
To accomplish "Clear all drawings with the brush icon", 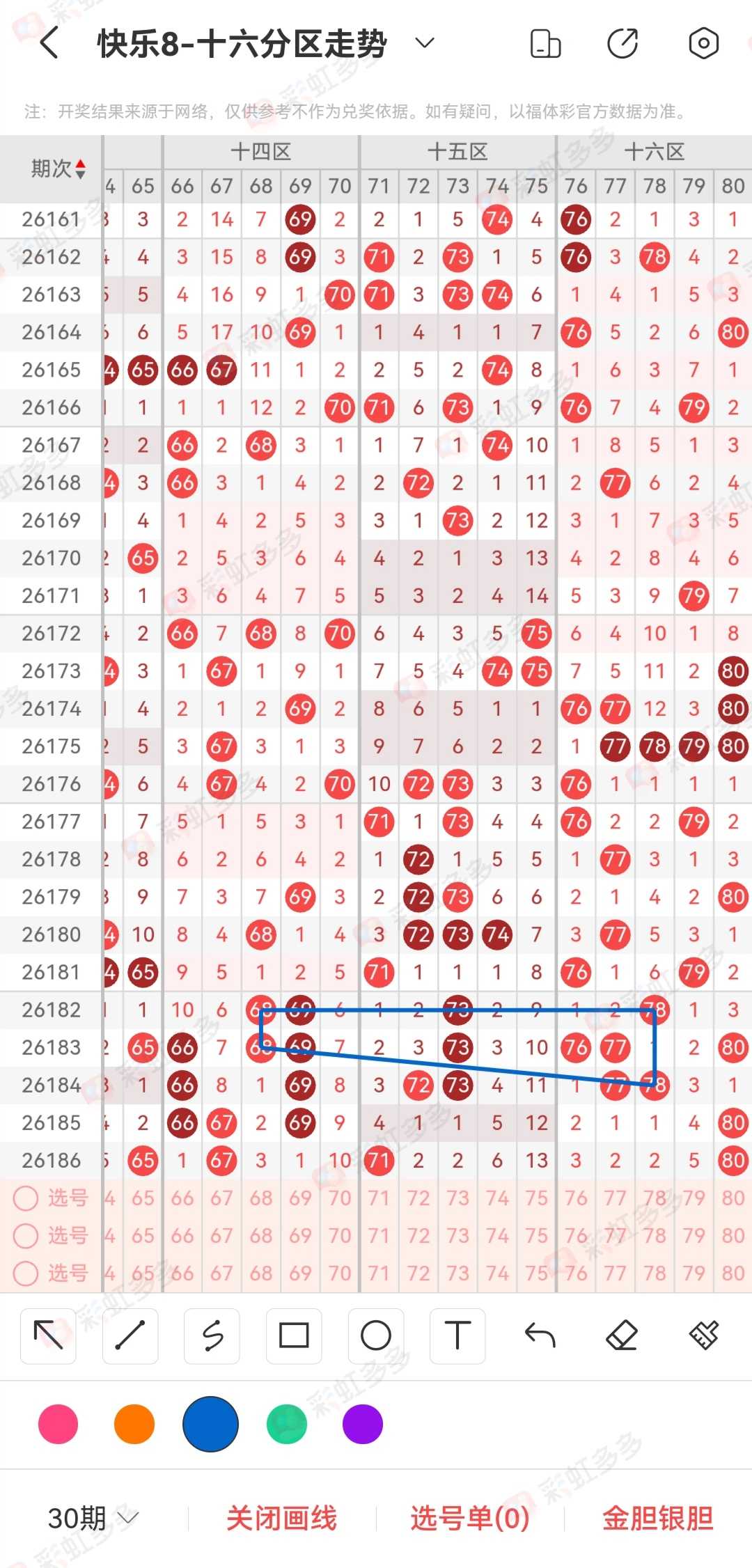I will [704, 1335].
